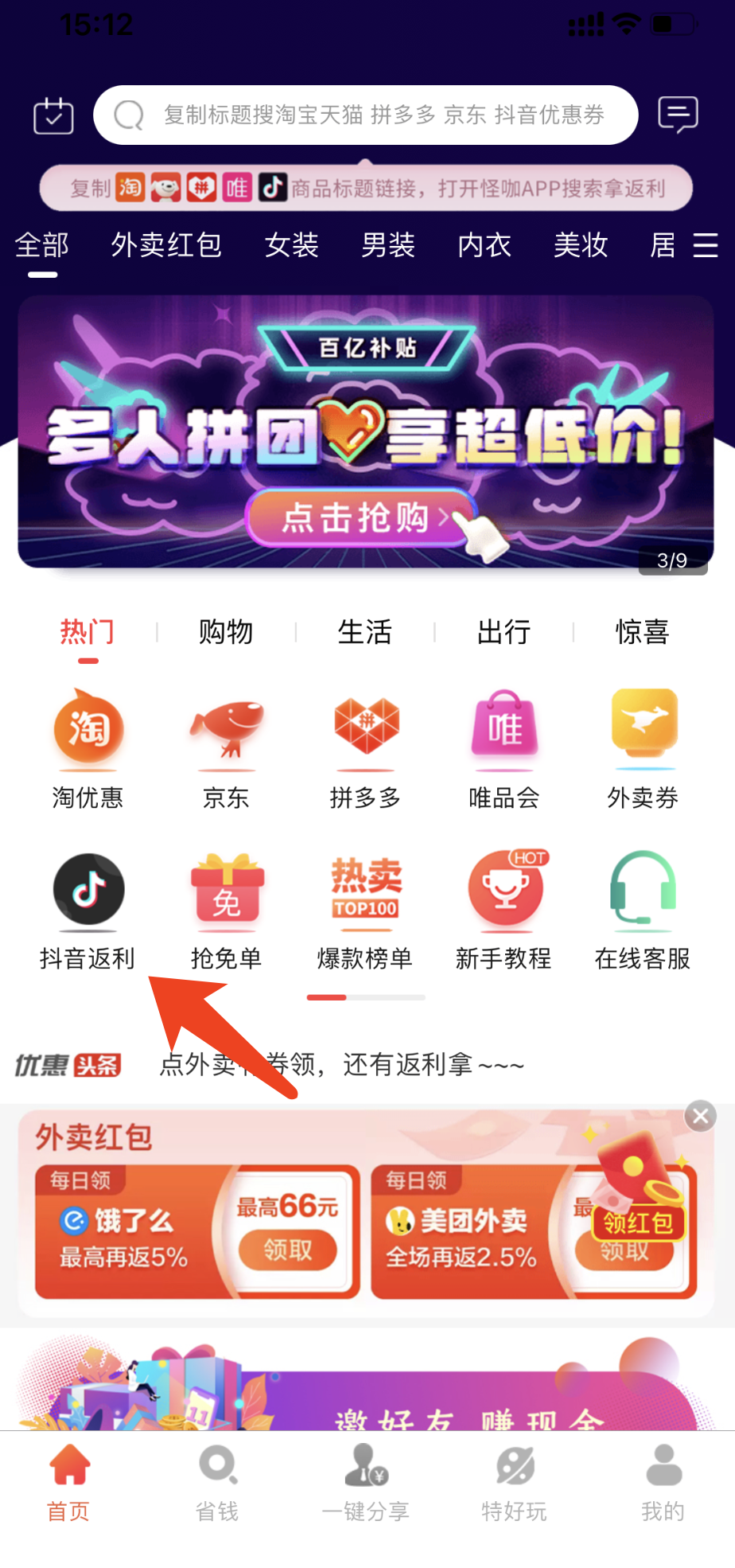The height and width of the screenshot is (1568, 735).
Task: Dismiss the floating red packet popup
Action: [700, 1117]
